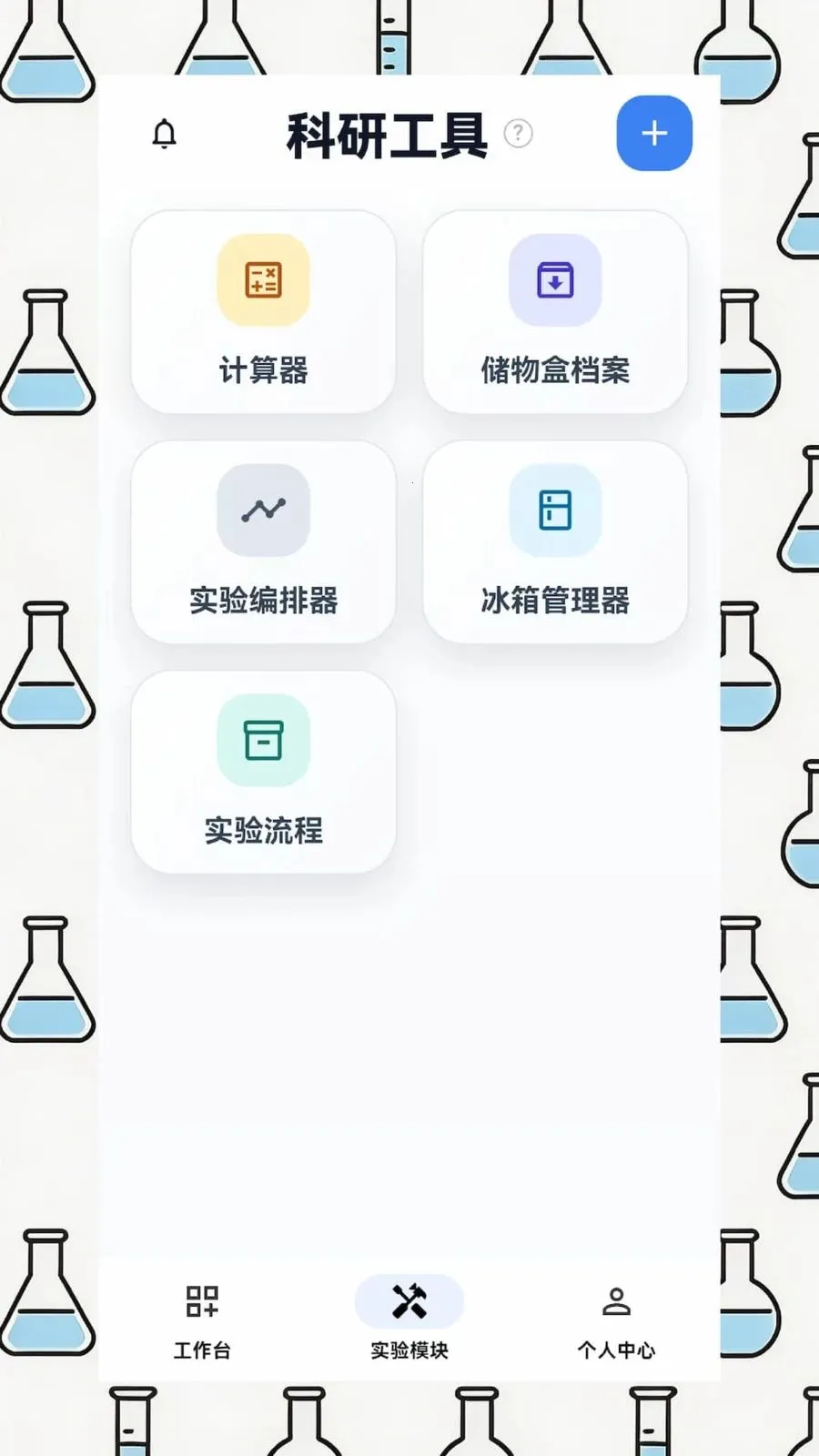Tap the blue plus button
The height and width of the screenshot is (1456, 819).
tap(654, 133)
